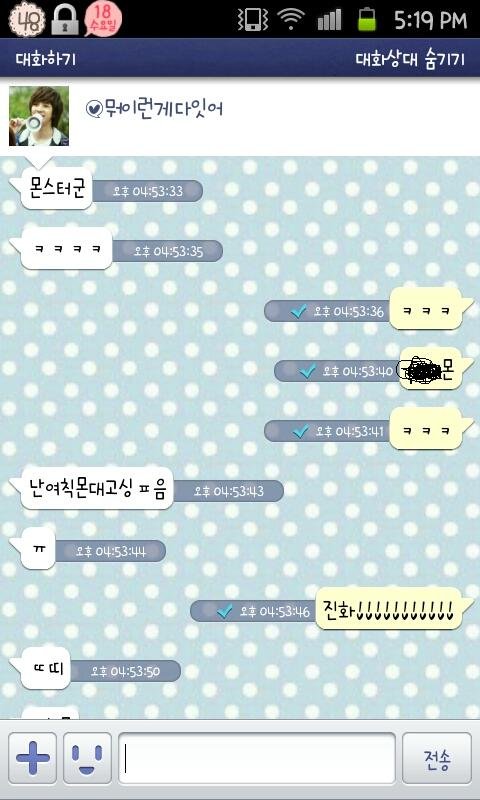The image size is (480, 800).
Task: Open the emoticon smiley picker
Action: pos(87,758)
